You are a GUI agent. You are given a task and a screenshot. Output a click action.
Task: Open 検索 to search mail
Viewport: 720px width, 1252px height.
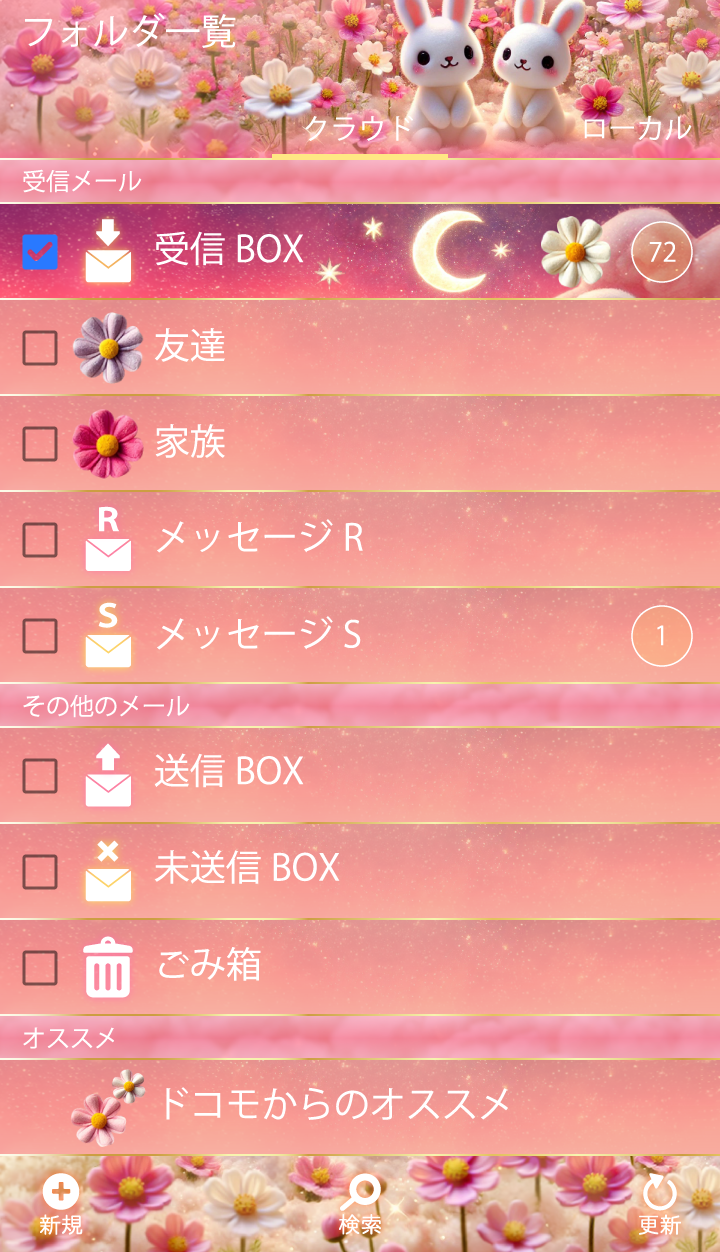[x=360, y=1205]
